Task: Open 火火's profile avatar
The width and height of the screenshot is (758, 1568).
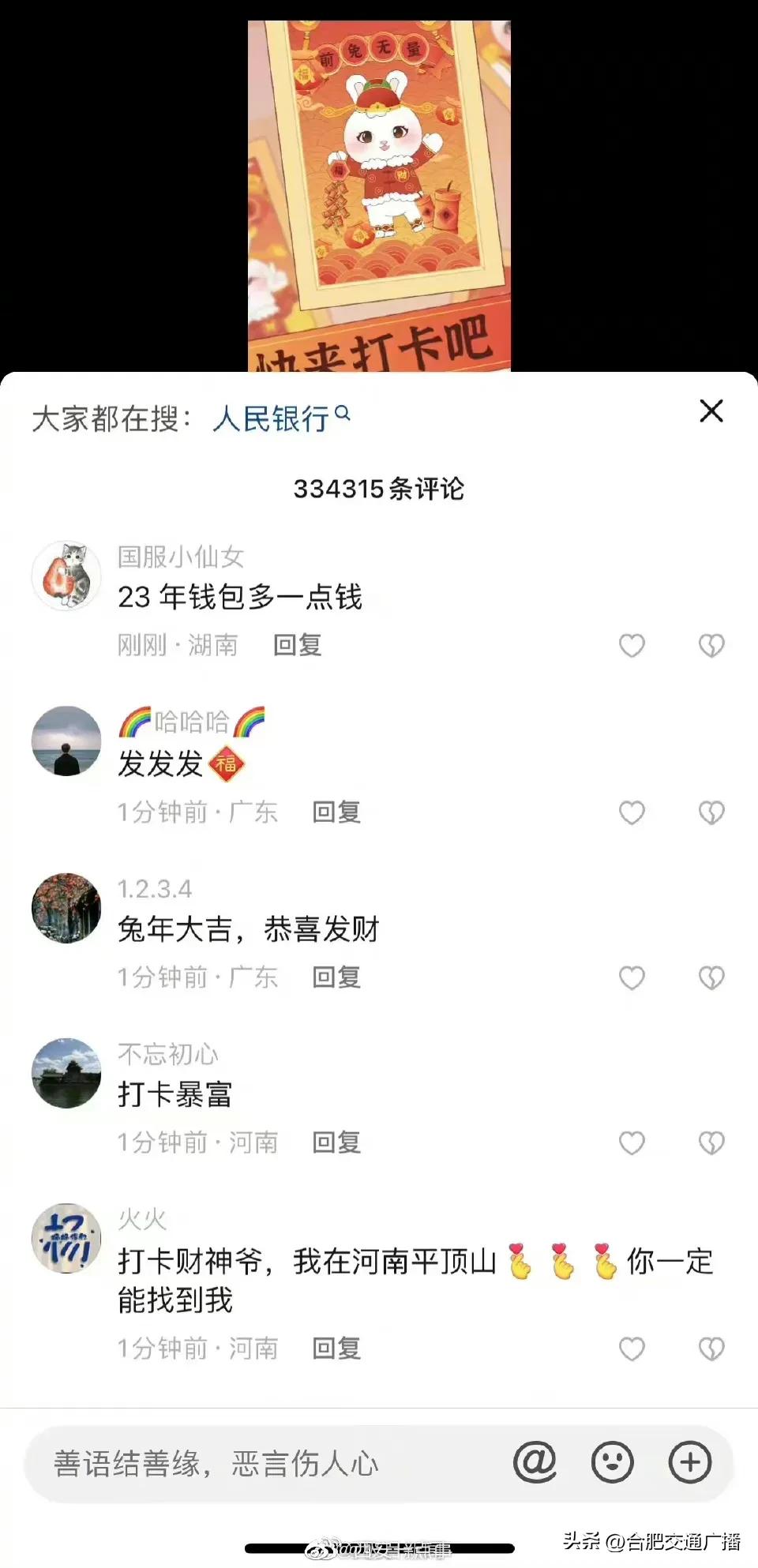Action: 66,1238
